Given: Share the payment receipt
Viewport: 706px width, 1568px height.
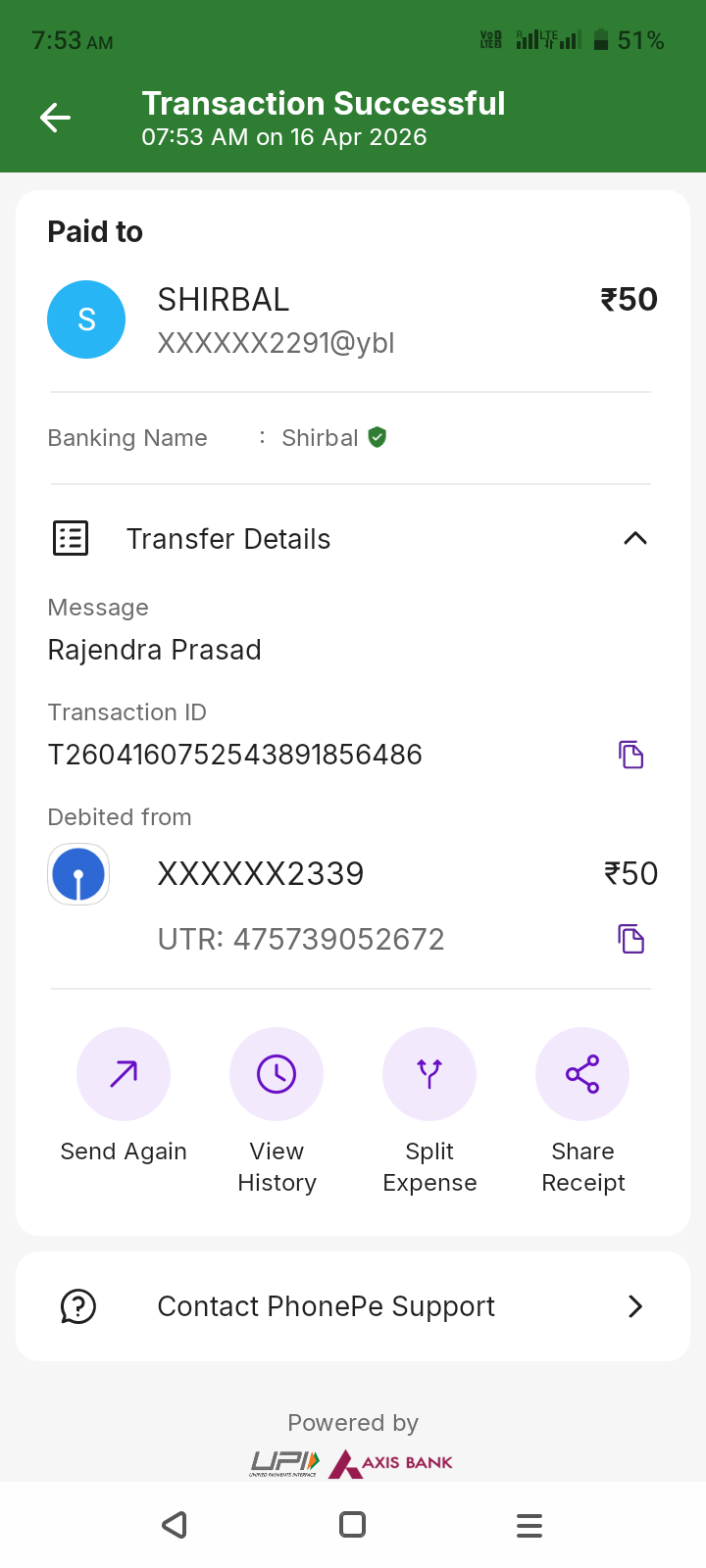Looking at the screenshot, I should click(x=582, y=1074).
